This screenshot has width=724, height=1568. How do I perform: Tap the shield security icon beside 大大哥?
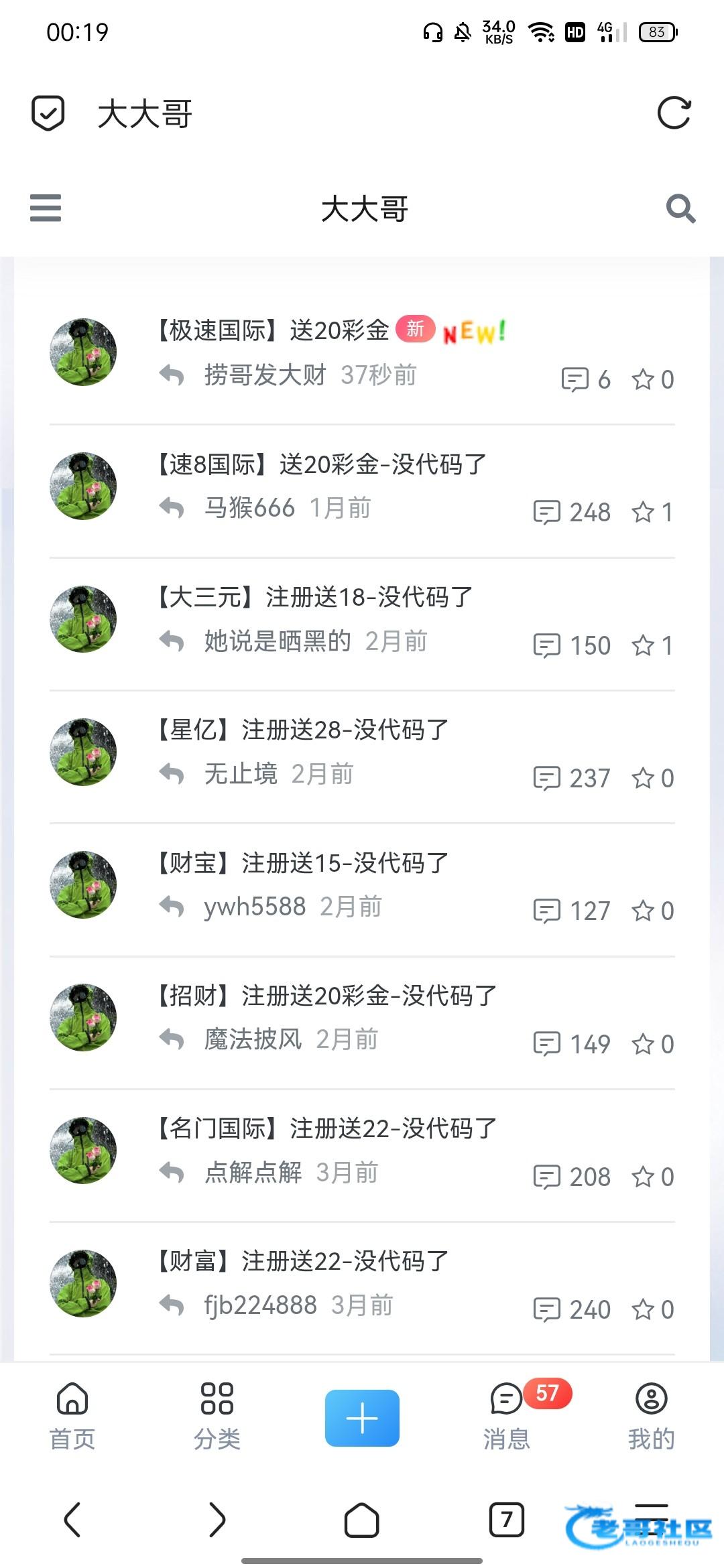pyautogui.click(x=48, y=113)
